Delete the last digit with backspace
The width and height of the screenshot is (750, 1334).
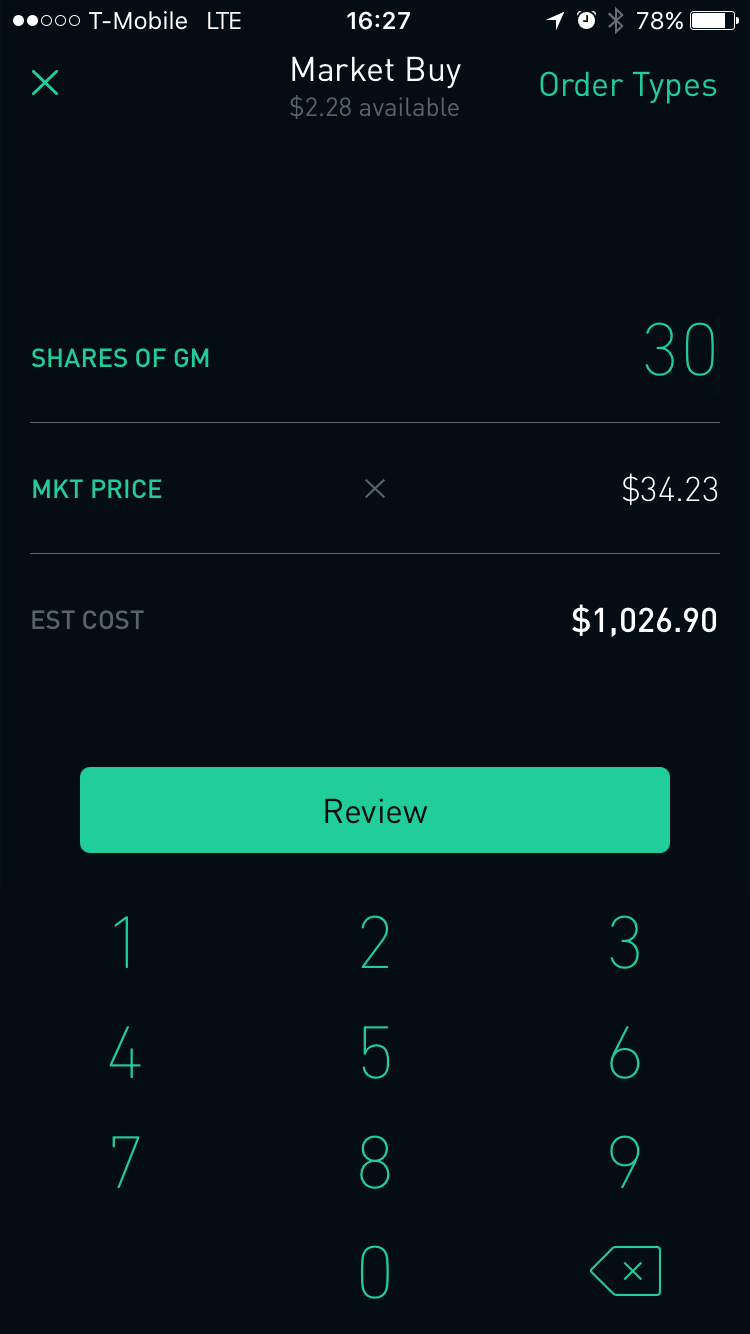(626, 1272)
